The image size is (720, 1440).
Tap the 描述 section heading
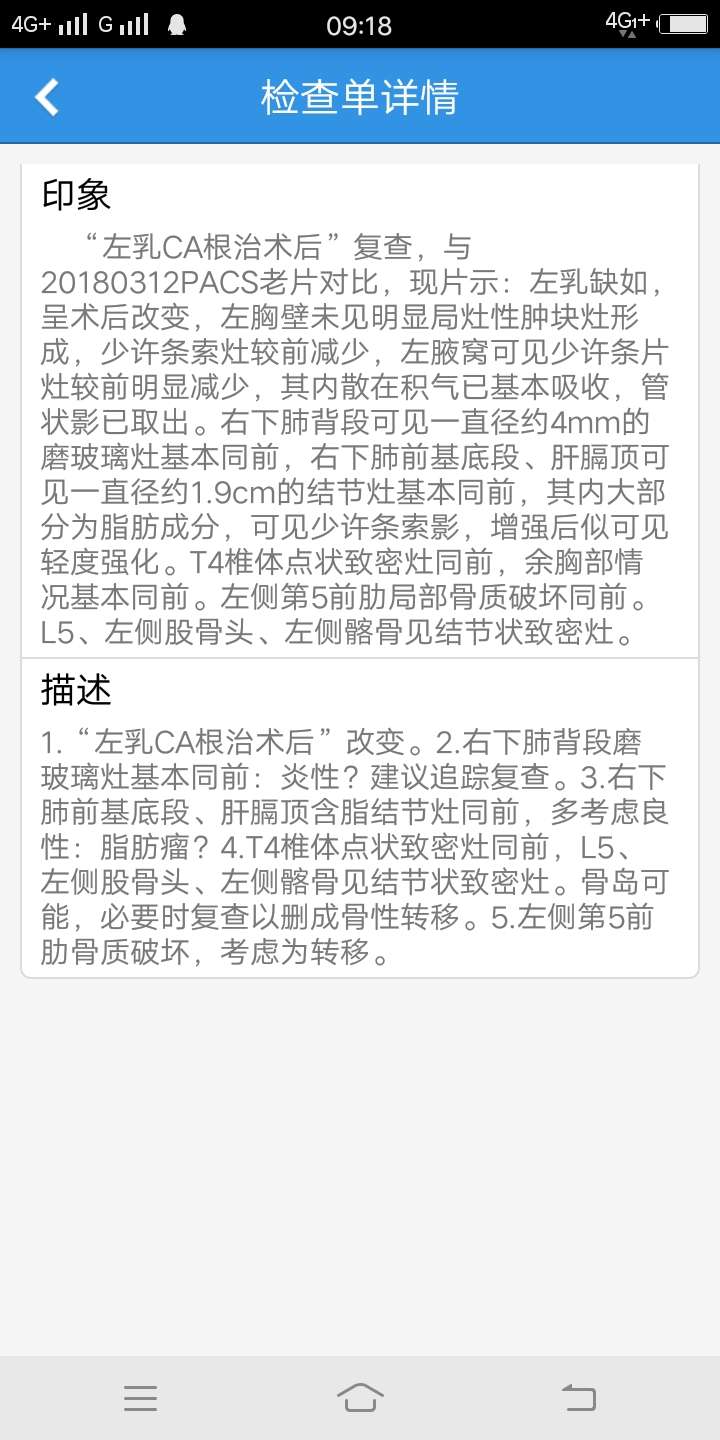point(77,690)
